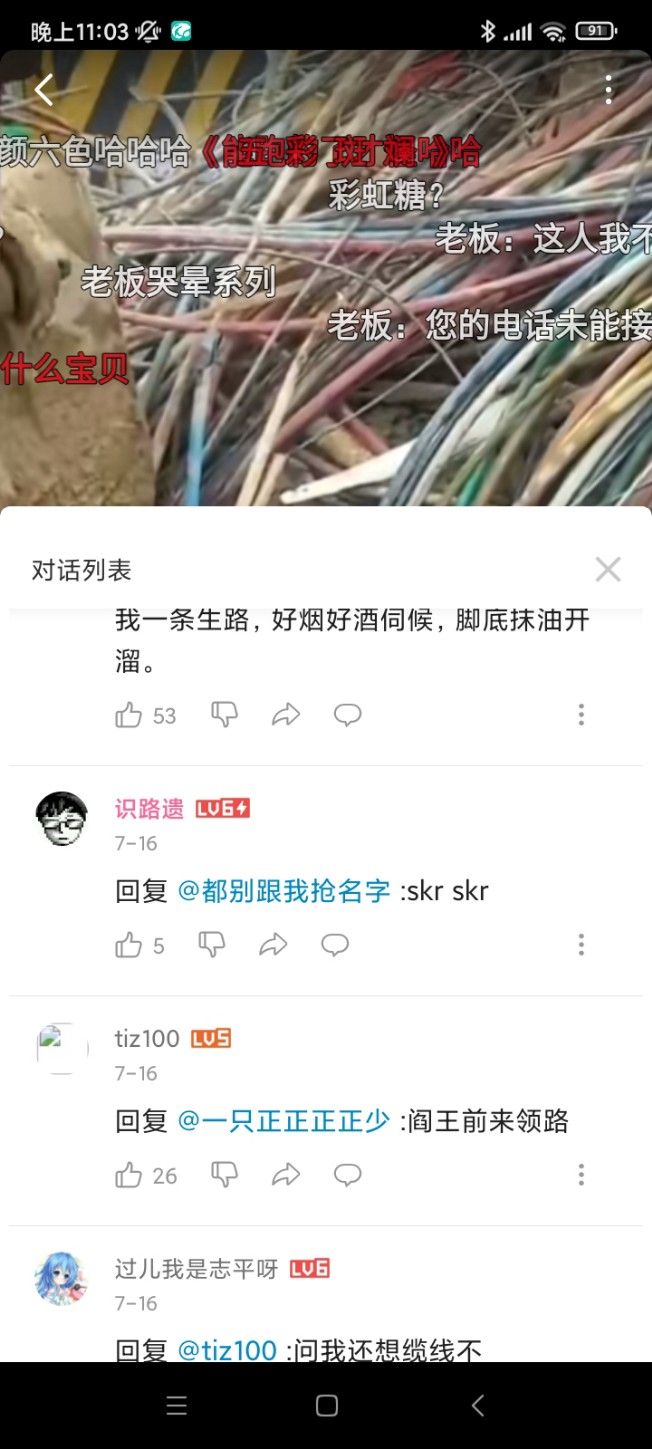Like tiz100's 阎王前来领路 comment
Screen dimensions: 652x1449
[129, 1175]
